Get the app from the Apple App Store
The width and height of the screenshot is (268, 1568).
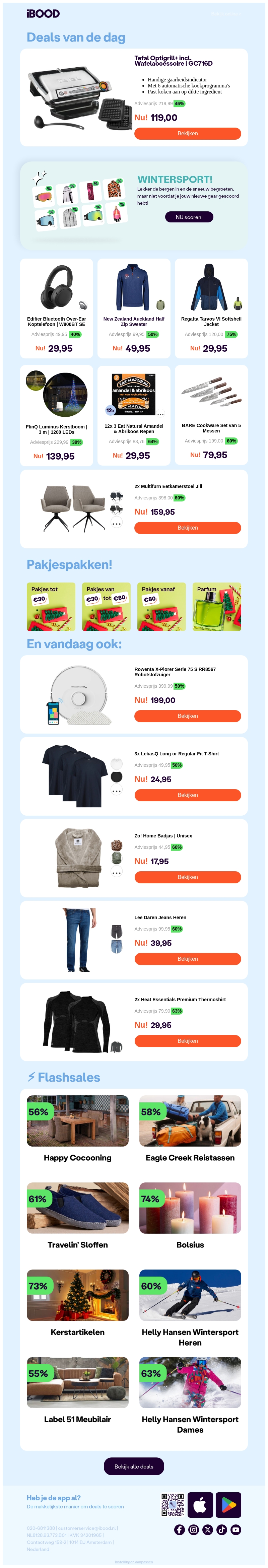(200, 1505)
